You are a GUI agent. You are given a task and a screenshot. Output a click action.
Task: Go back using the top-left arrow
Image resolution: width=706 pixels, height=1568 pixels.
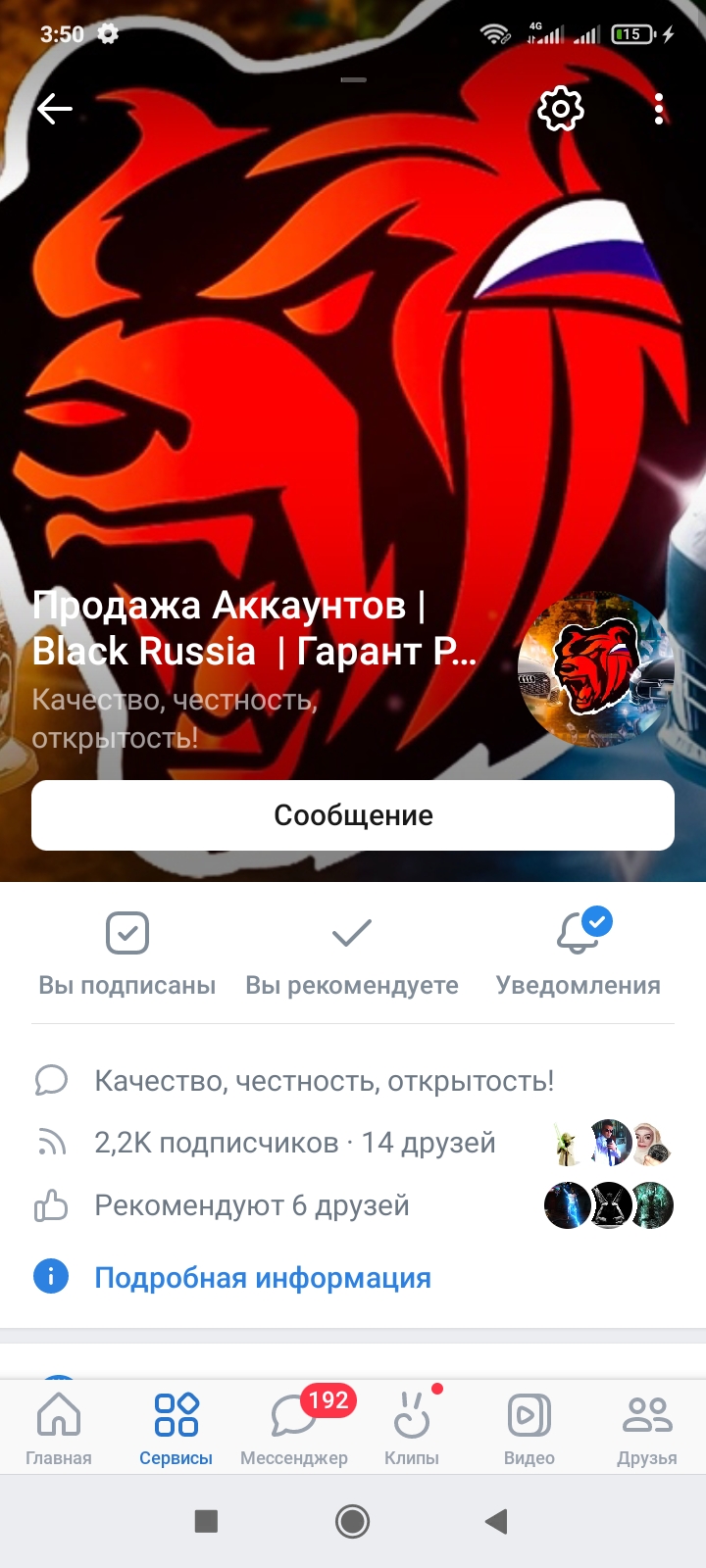click(55, 109)
